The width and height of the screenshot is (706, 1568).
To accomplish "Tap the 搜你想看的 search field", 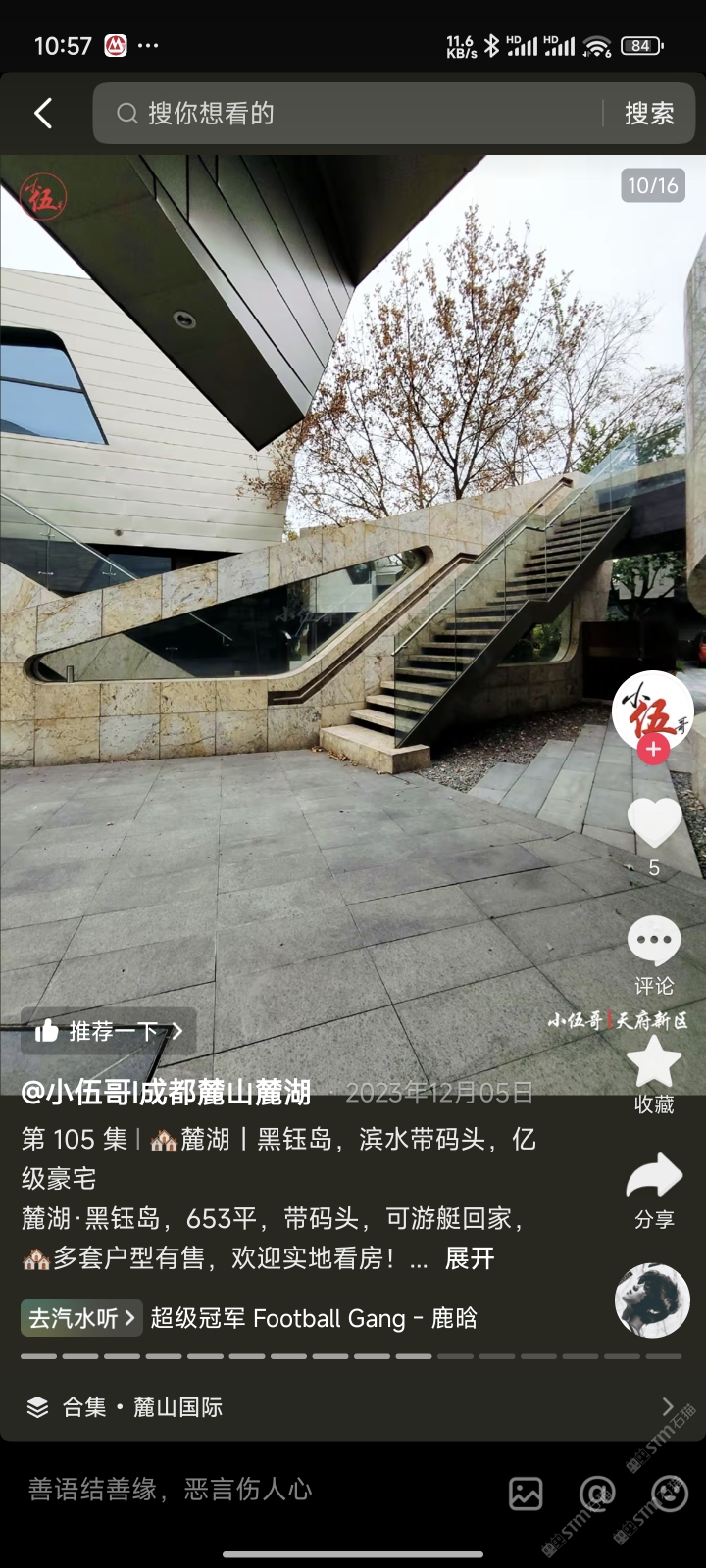I will (x=353, y=114).
